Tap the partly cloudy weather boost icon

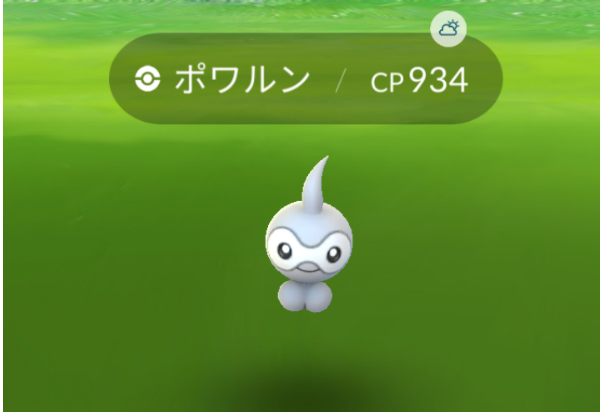[449, 29]
